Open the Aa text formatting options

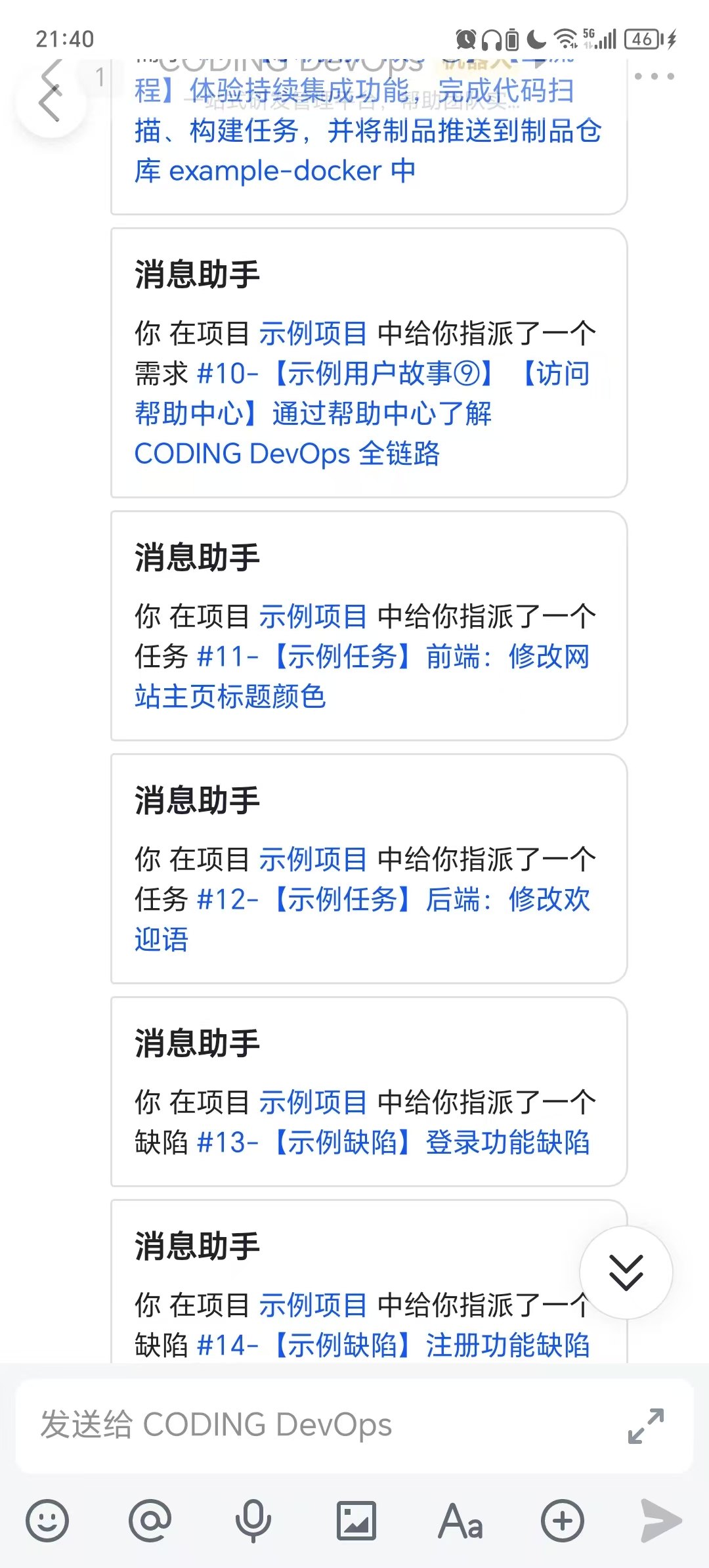click(x=460, y=1521)
